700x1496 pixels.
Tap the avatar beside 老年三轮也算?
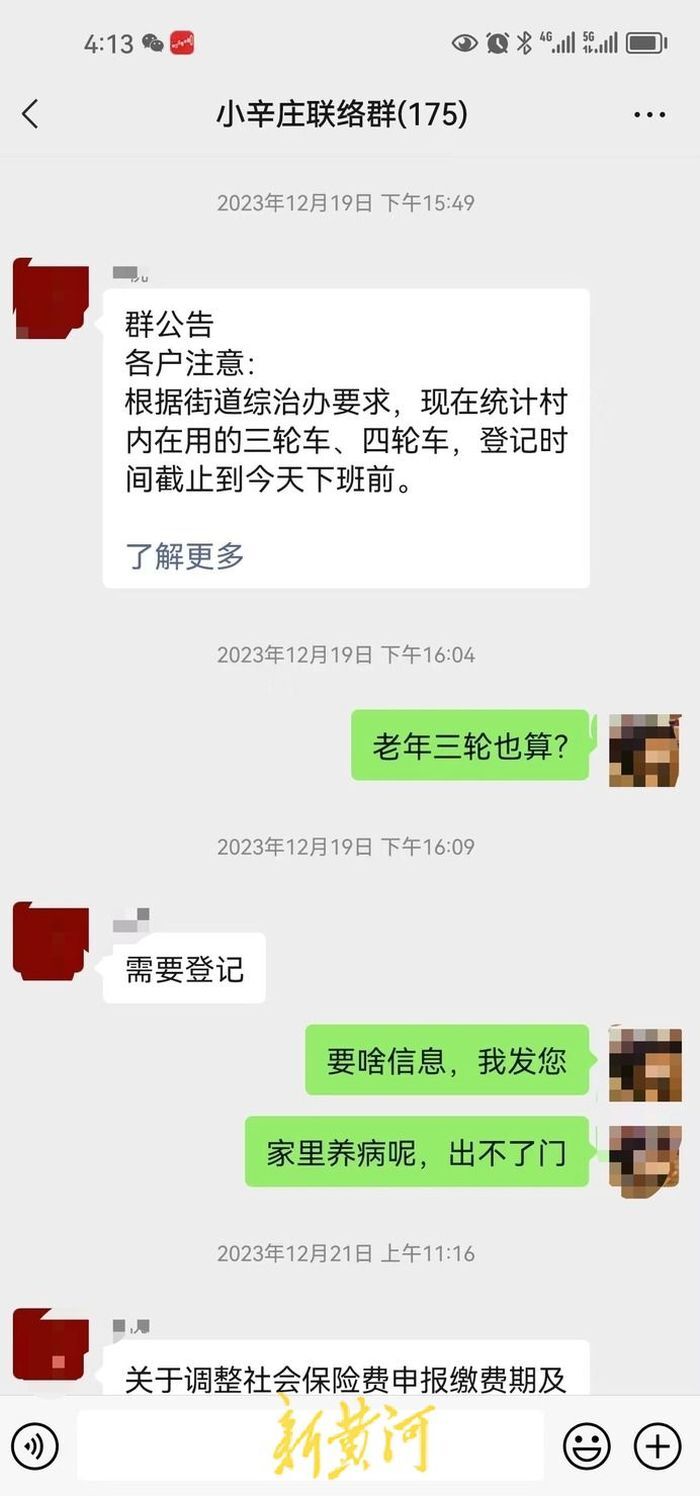645,750
